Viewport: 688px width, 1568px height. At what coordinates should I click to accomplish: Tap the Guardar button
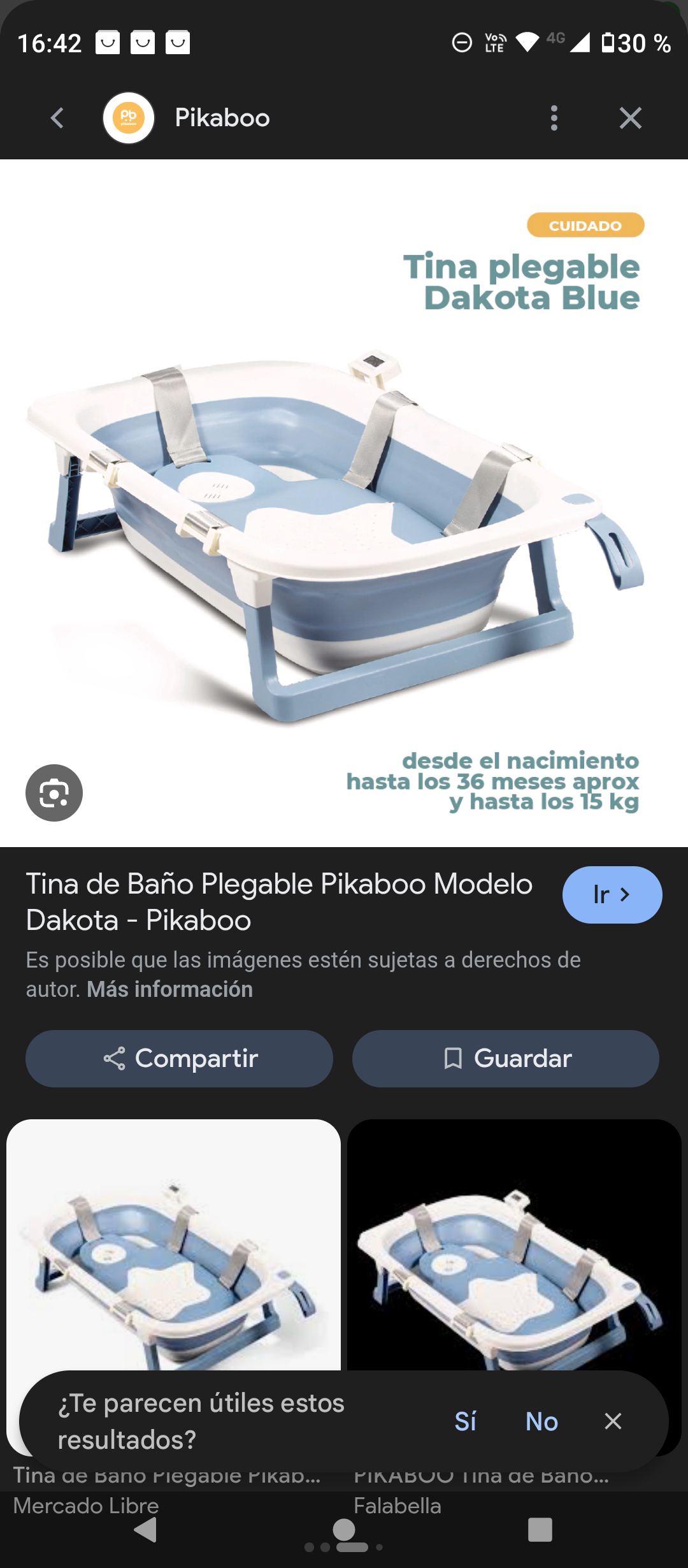tap(505, 1058)
